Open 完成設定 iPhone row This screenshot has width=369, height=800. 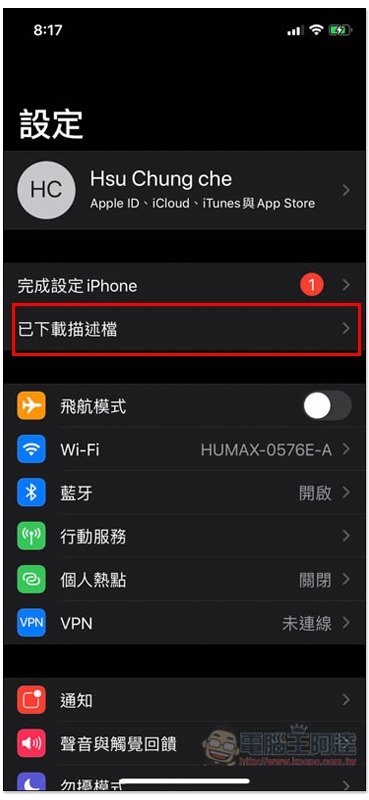pos(184,285)
